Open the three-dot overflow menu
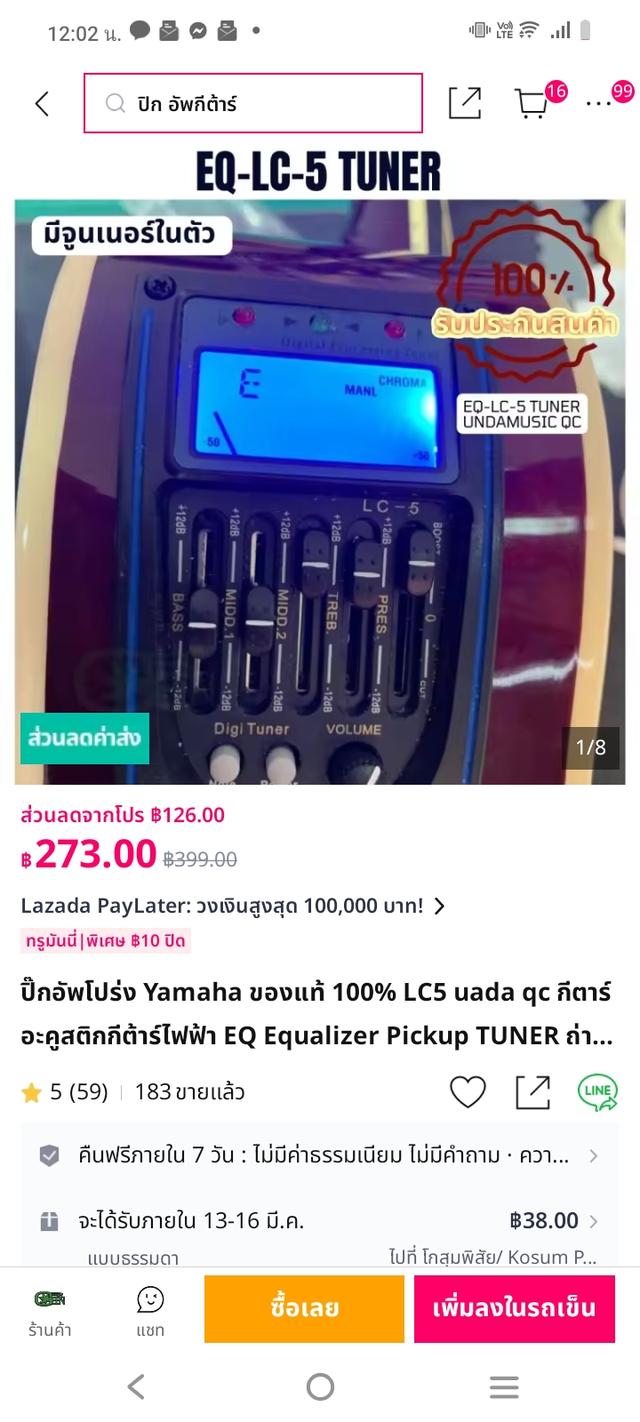 pos(598,103)
